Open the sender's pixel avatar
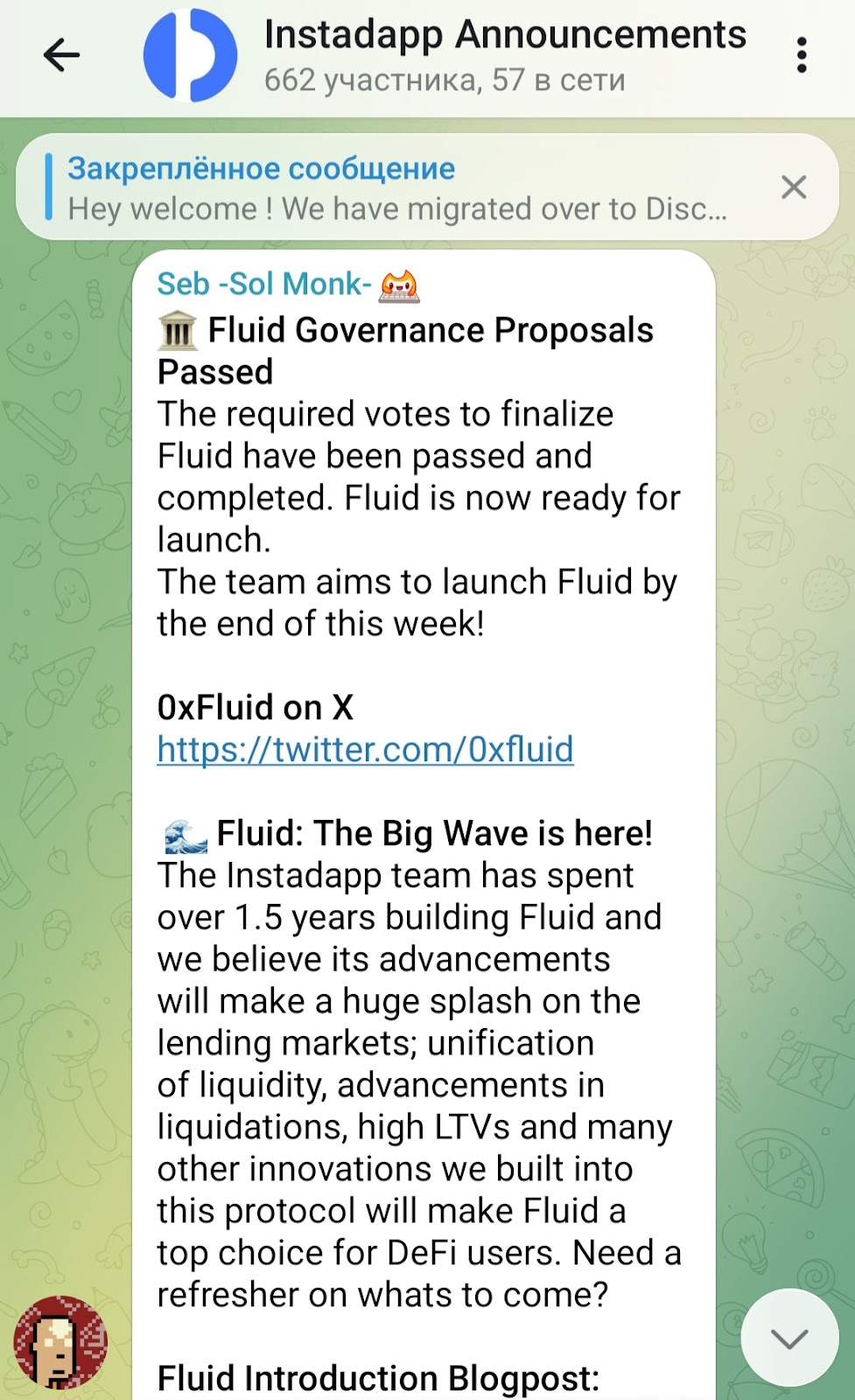The height and width of the screenshot is (1400, 855). (x=60, y=1342)
